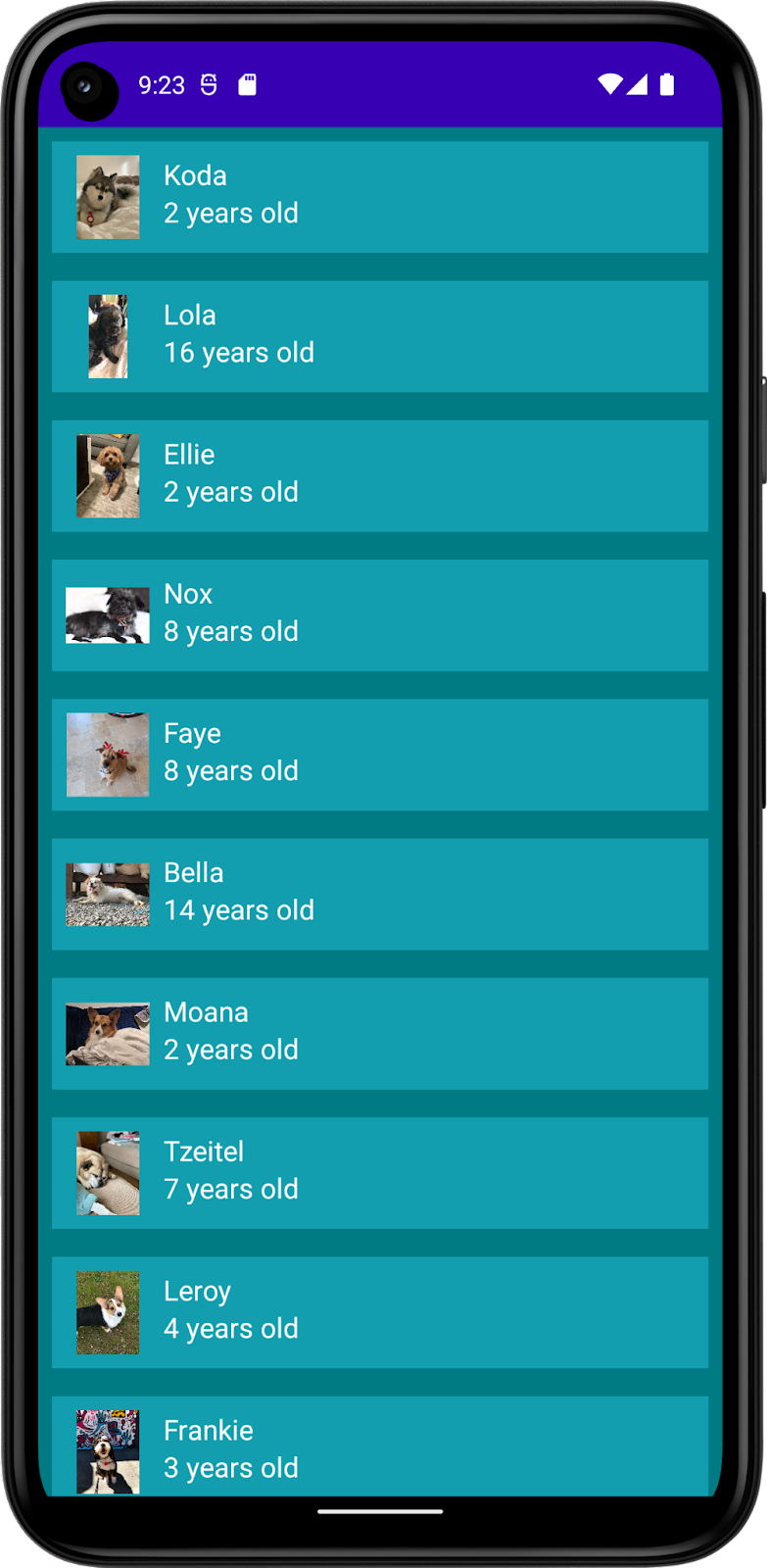This screenshot has width=767, height=1568.
Task: Tap Ellie's dog card
Action: click(380, 476)
